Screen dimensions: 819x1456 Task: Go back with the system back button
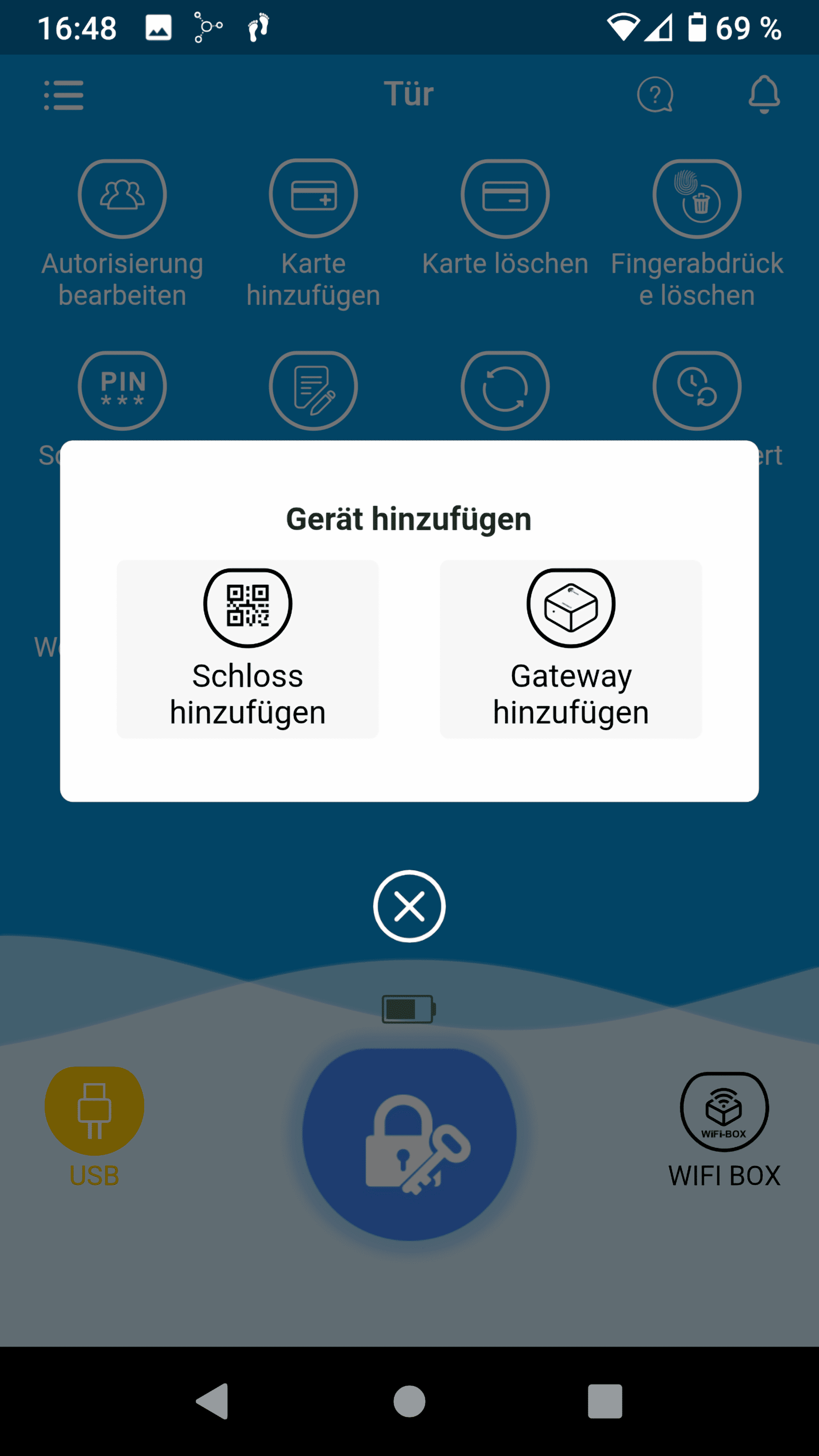coord(212,1401)
